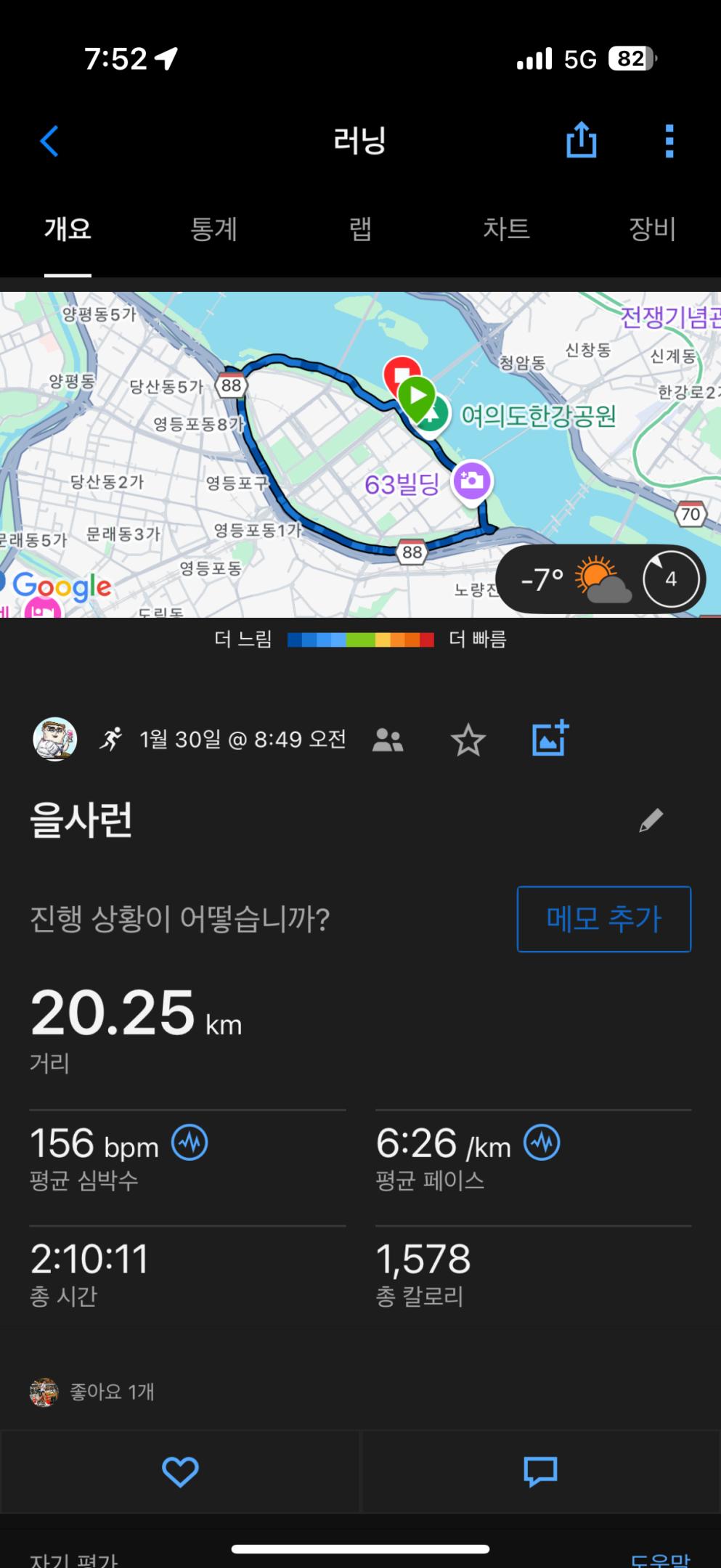Switch to the 통계 tab

[213, 229]
